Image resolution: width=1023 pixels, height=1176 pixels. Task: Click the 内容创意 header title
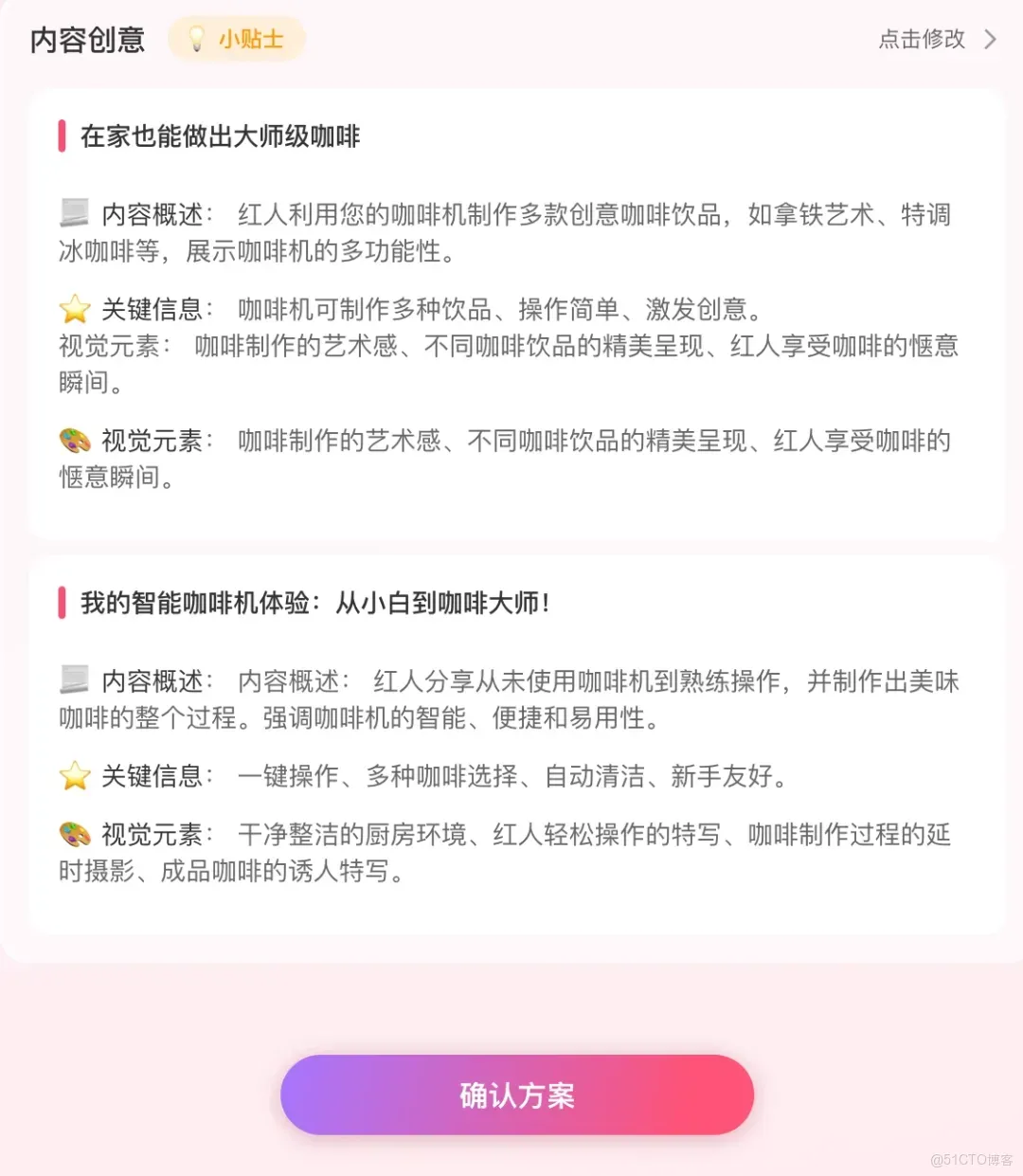(87, 40)
